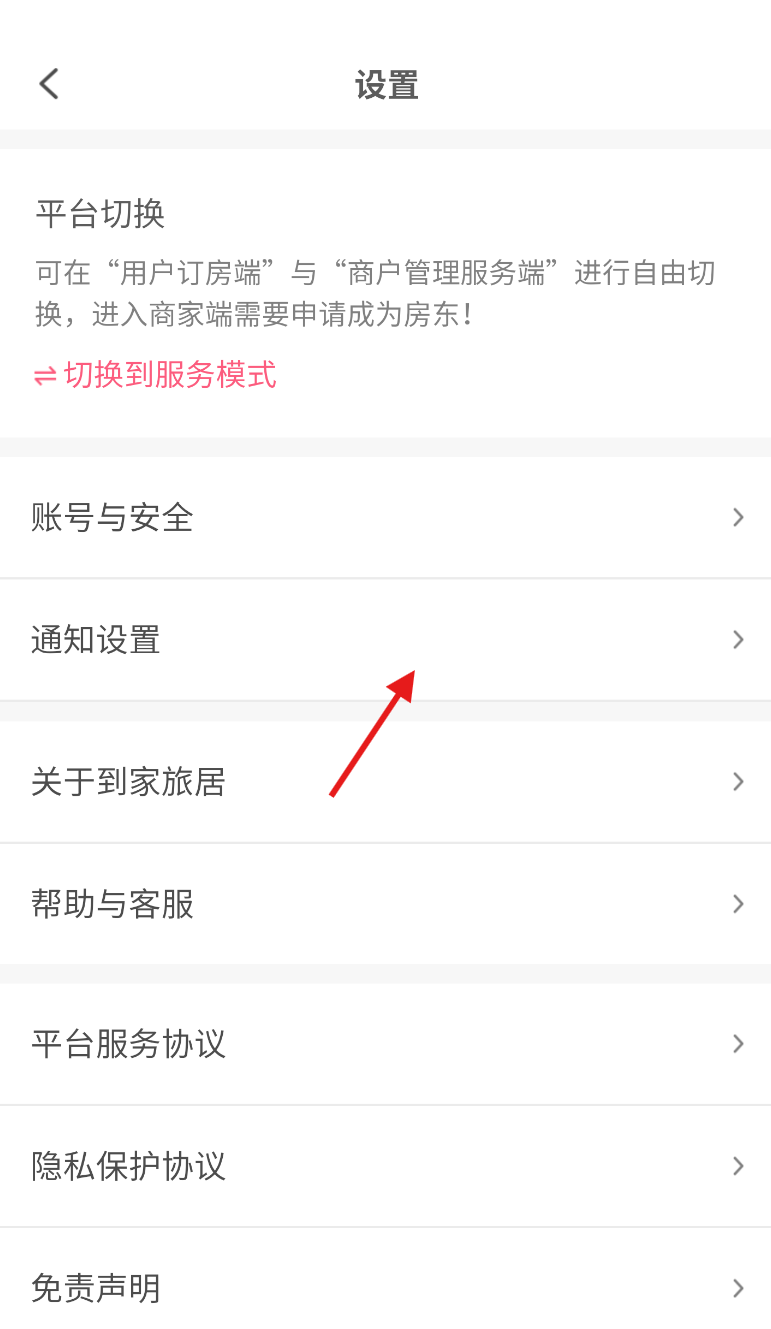This screenshot has height=1329, width=771.
Task: View 平台服务协议
Action: [x=385, y=1044]
